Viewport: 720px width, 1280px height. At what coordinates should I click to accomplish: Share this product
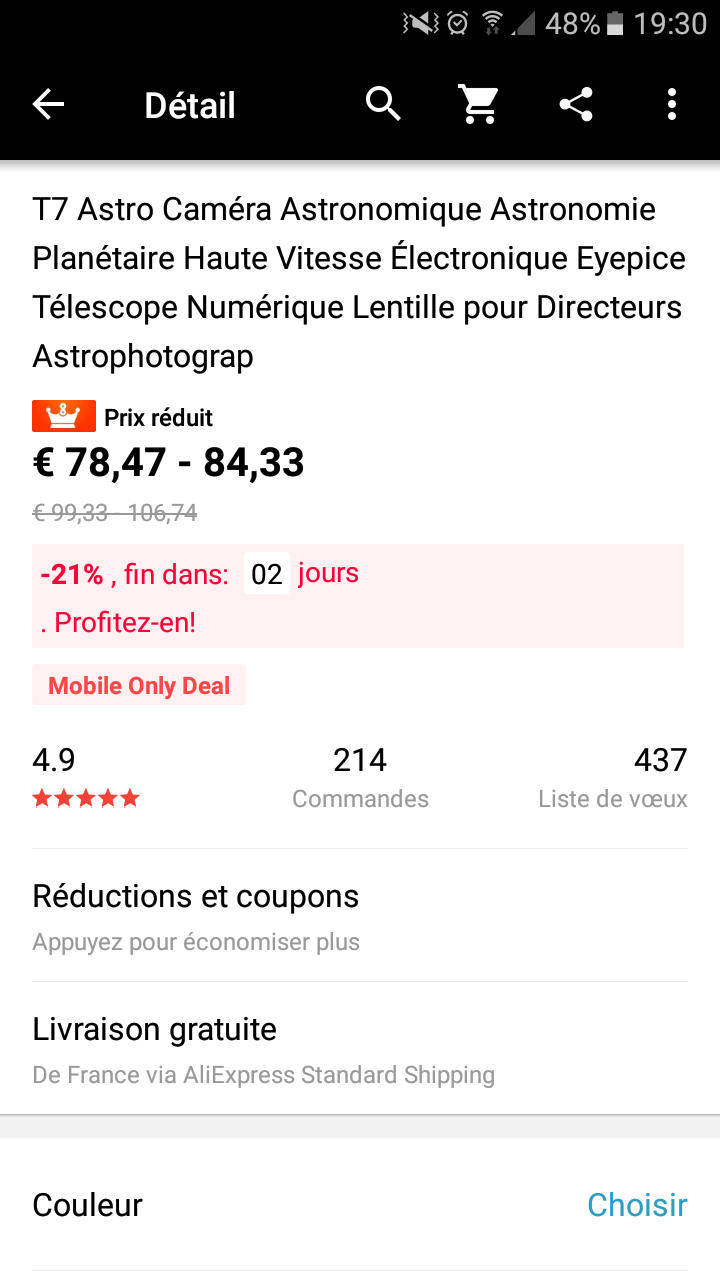tap(576, 104)
